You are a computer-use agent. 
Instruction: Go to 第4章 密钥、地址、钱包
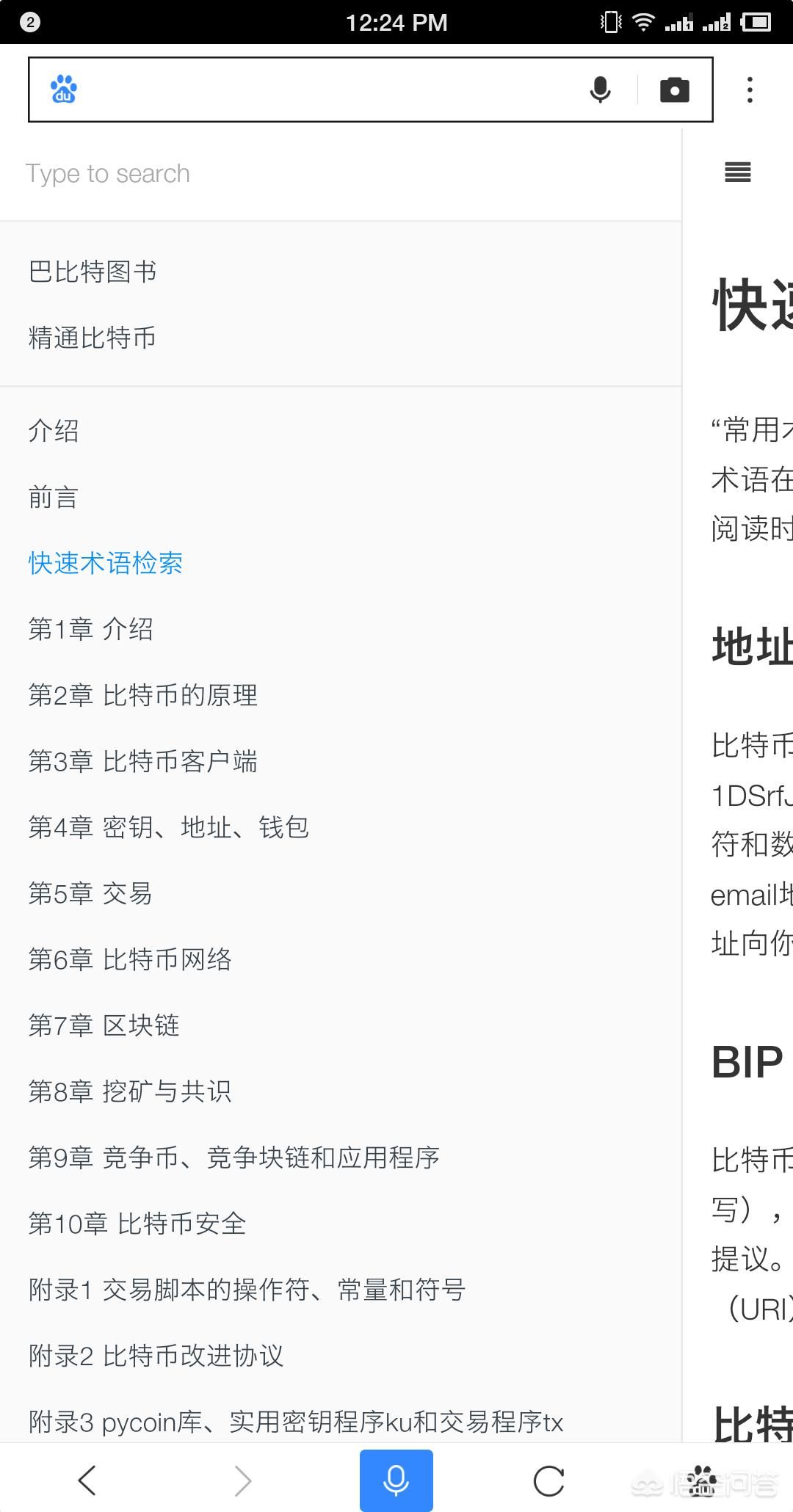coord(169,827)
